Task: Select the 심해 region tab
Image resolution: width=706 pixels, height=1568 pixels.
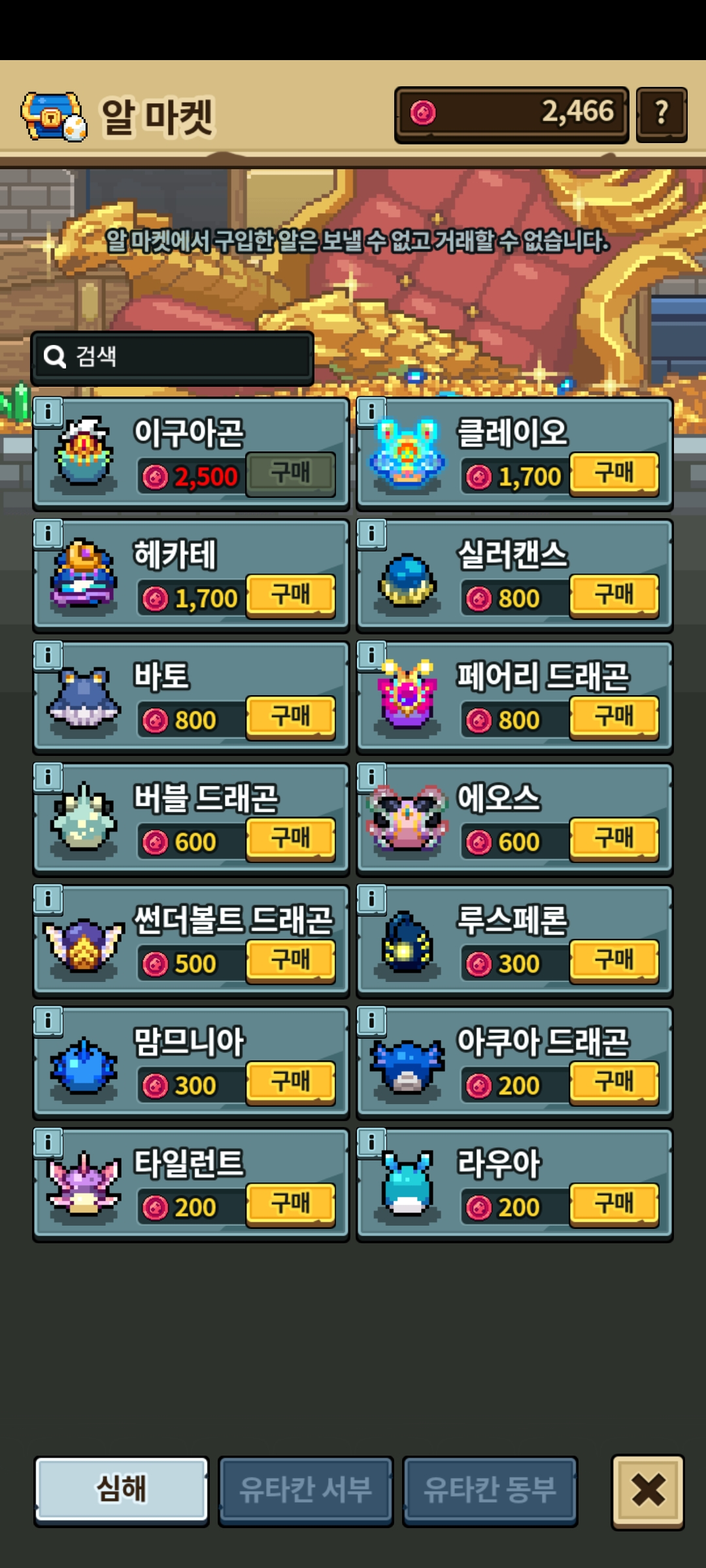Action: [x=122, y=1490]
